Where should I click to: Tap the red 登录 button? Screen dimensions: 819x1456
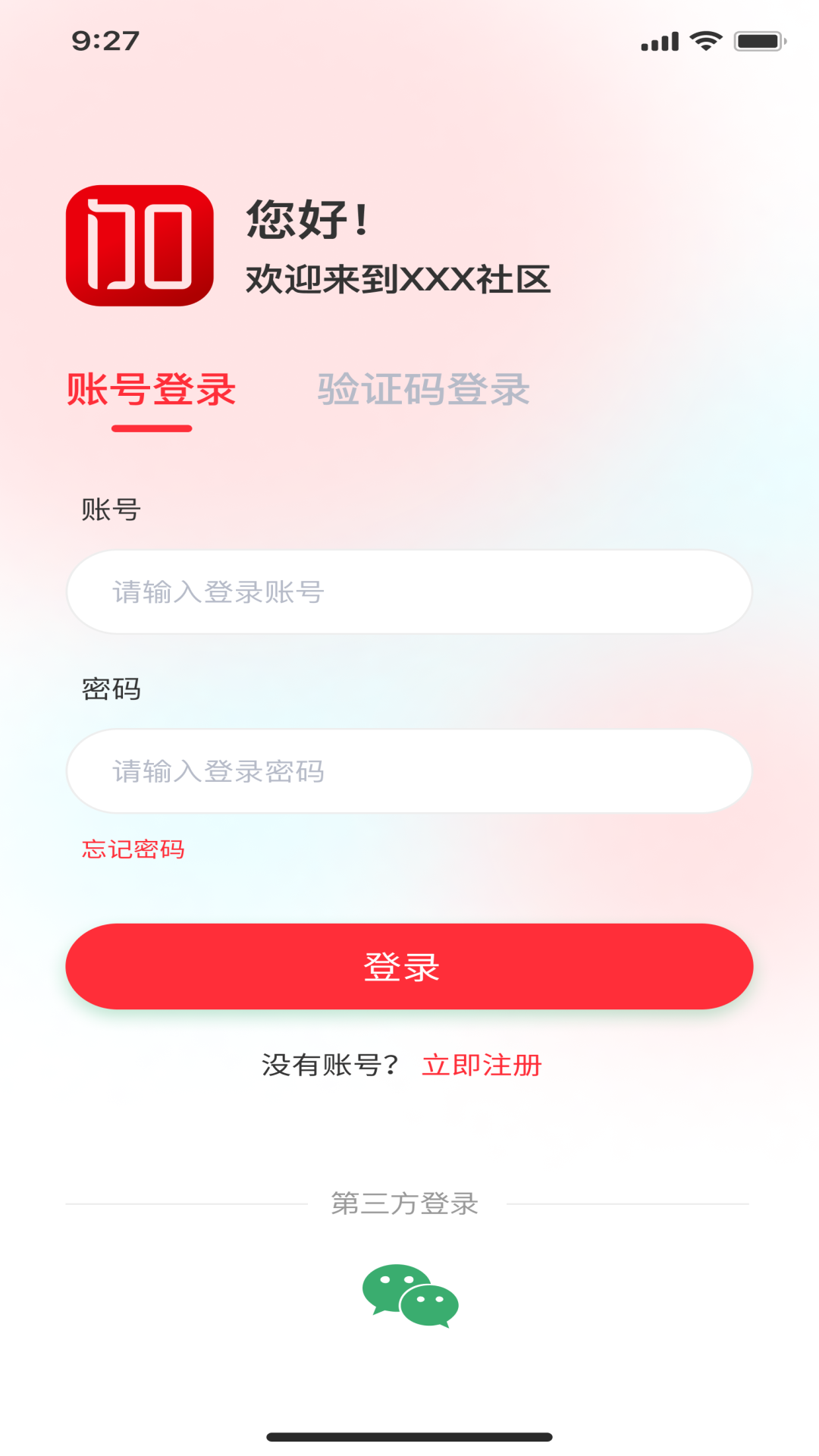(x=409, y=967)
